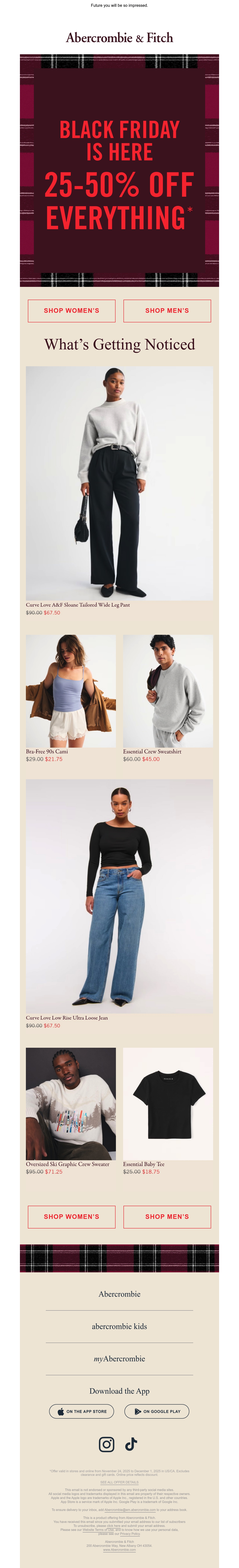The height and width of the screenshot is (1568, 239).
Task: Download via On the App Store button
Action: coord(82,1411)
